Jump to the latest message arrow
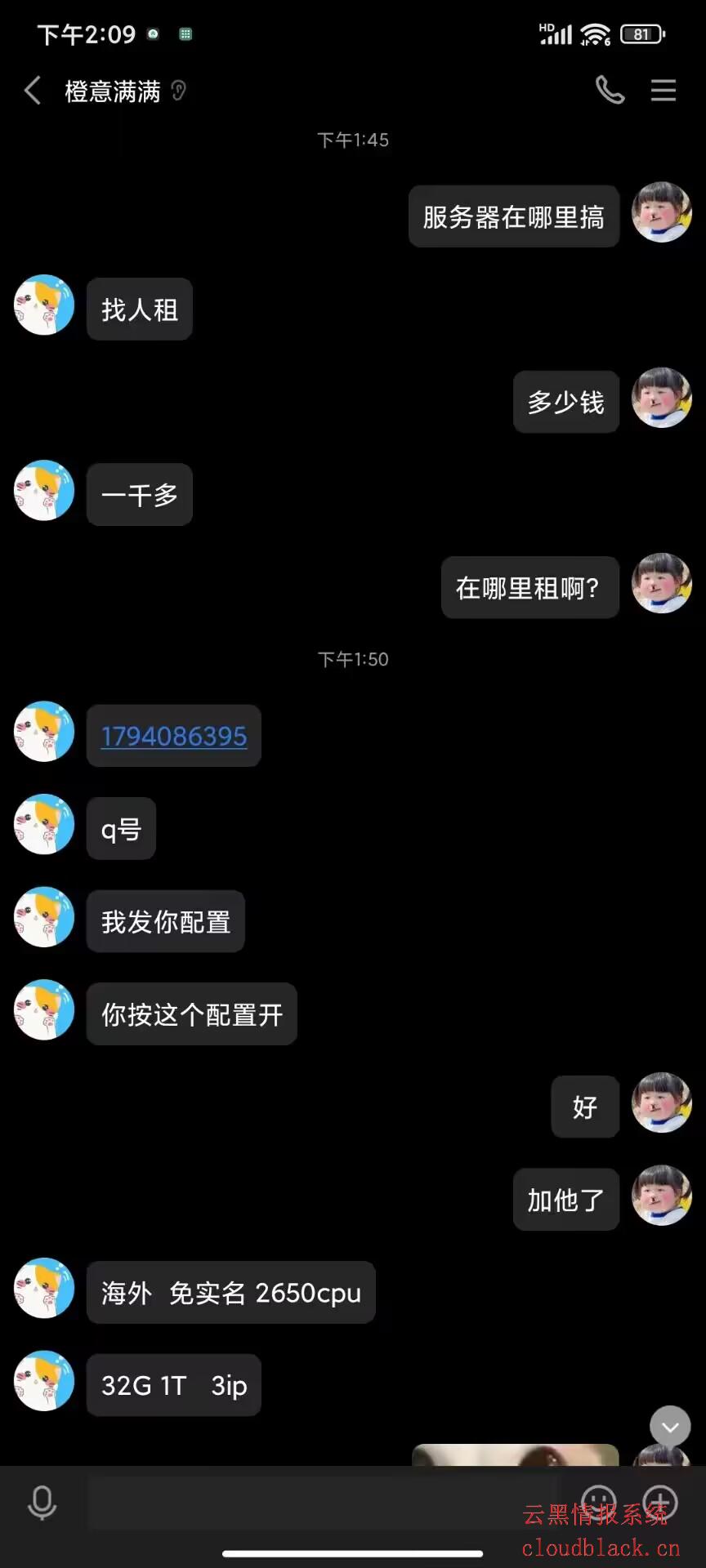 (670, 1427)
